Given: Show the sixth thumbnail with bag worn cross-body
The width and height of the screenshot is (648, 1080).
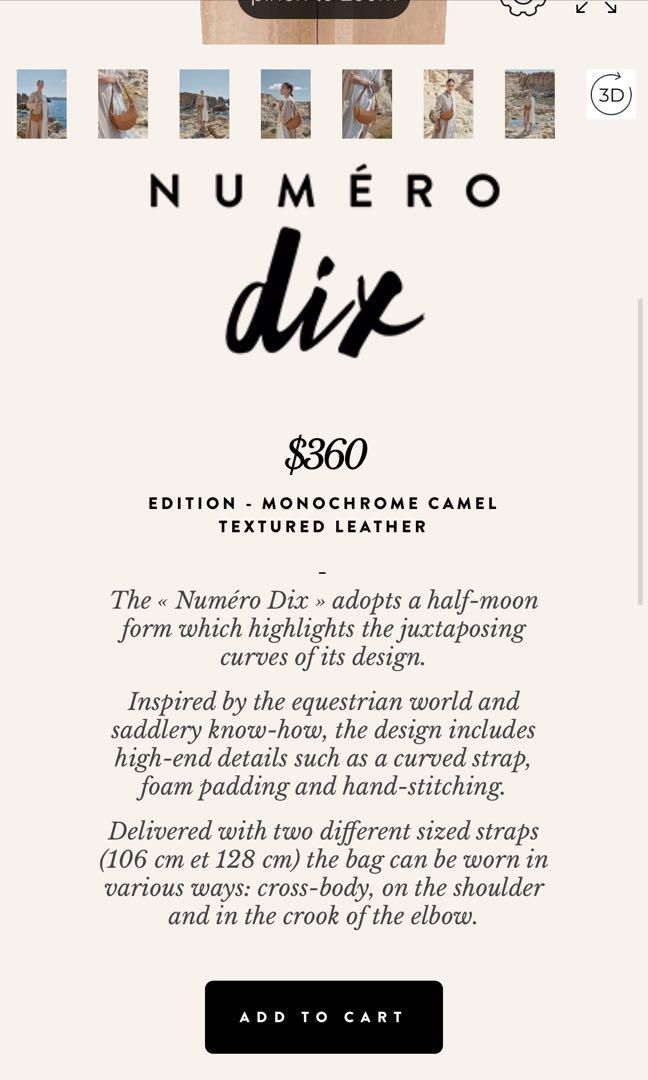Looking at the screenshot, I should coord(448,104).
